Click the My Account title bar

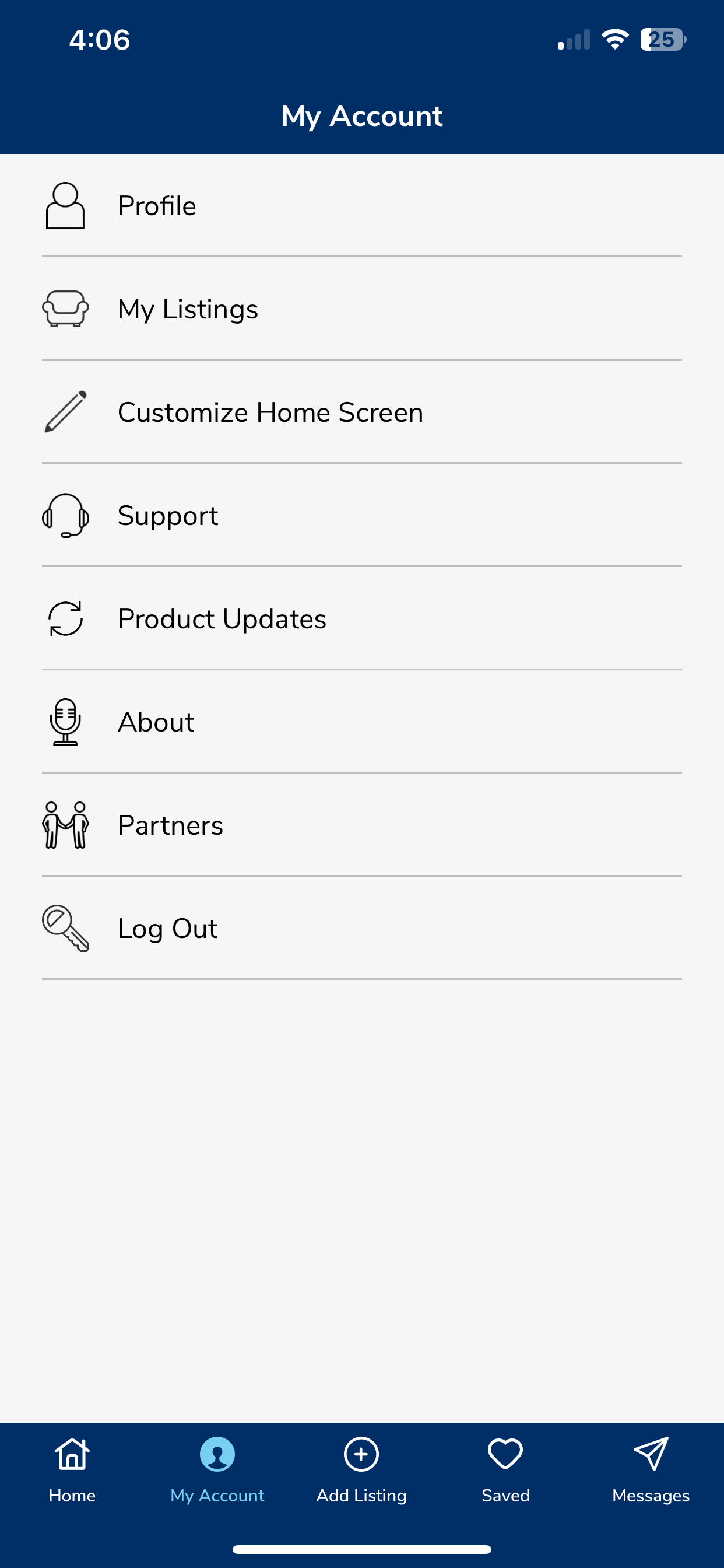click(x=362, y=116)
